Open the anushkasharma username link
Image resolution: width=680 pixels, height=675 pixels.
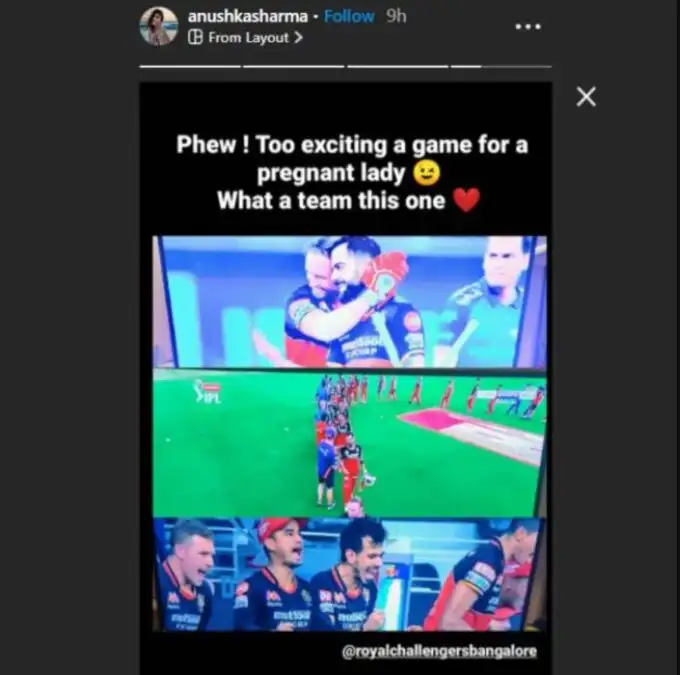[x=247, y=16]
